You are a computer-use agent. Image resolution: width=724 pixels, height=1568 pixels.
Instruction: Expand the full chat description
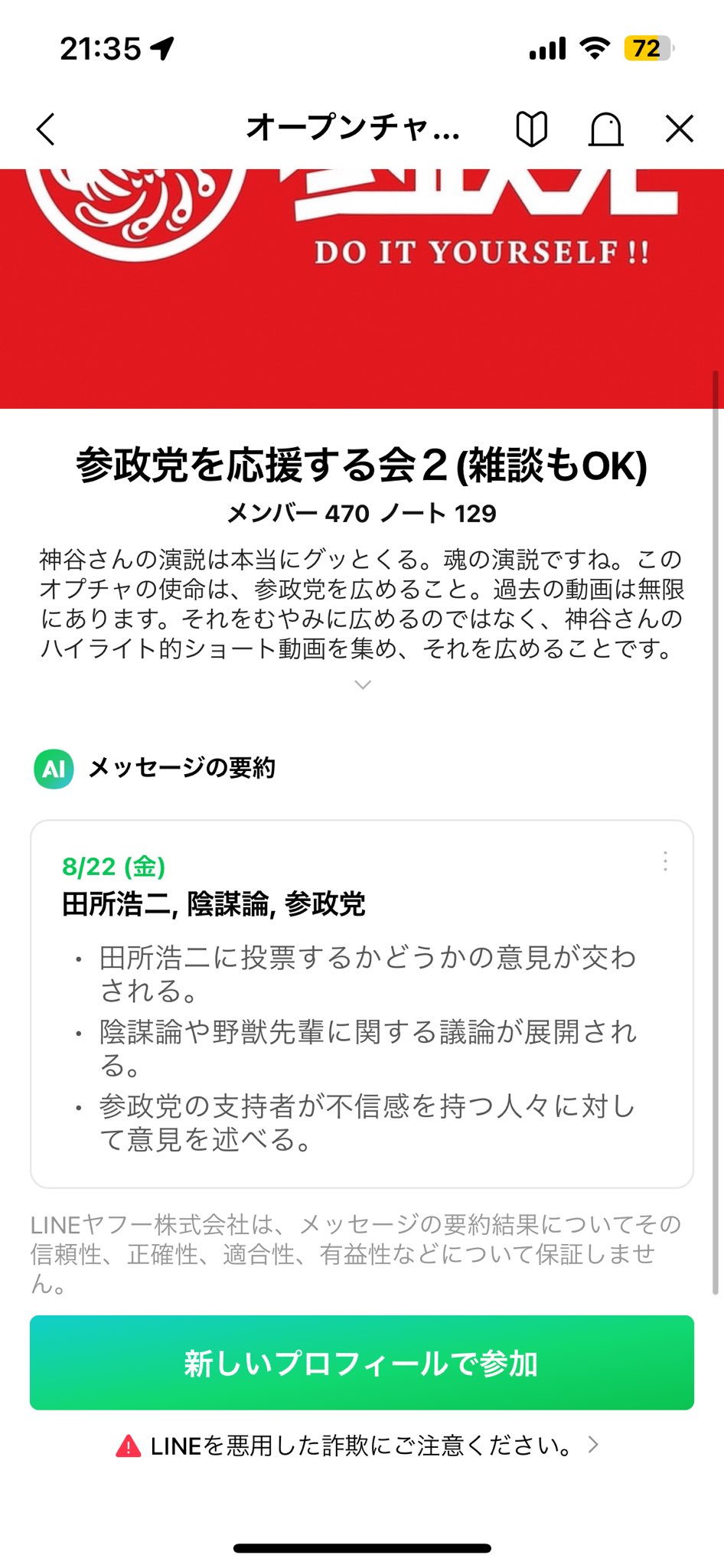pos(363,684)
